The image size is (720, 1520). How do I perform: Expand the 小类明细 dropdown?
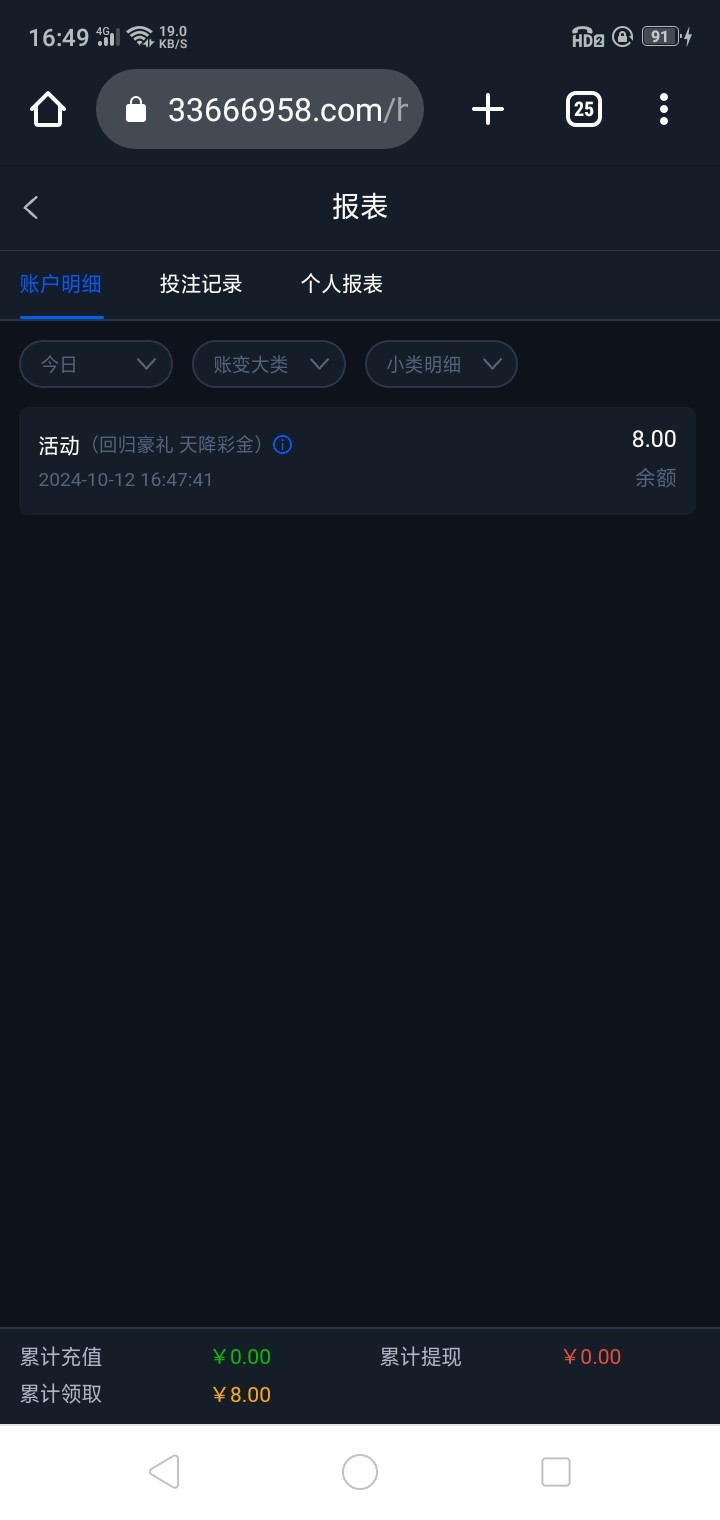coord(441,364)
